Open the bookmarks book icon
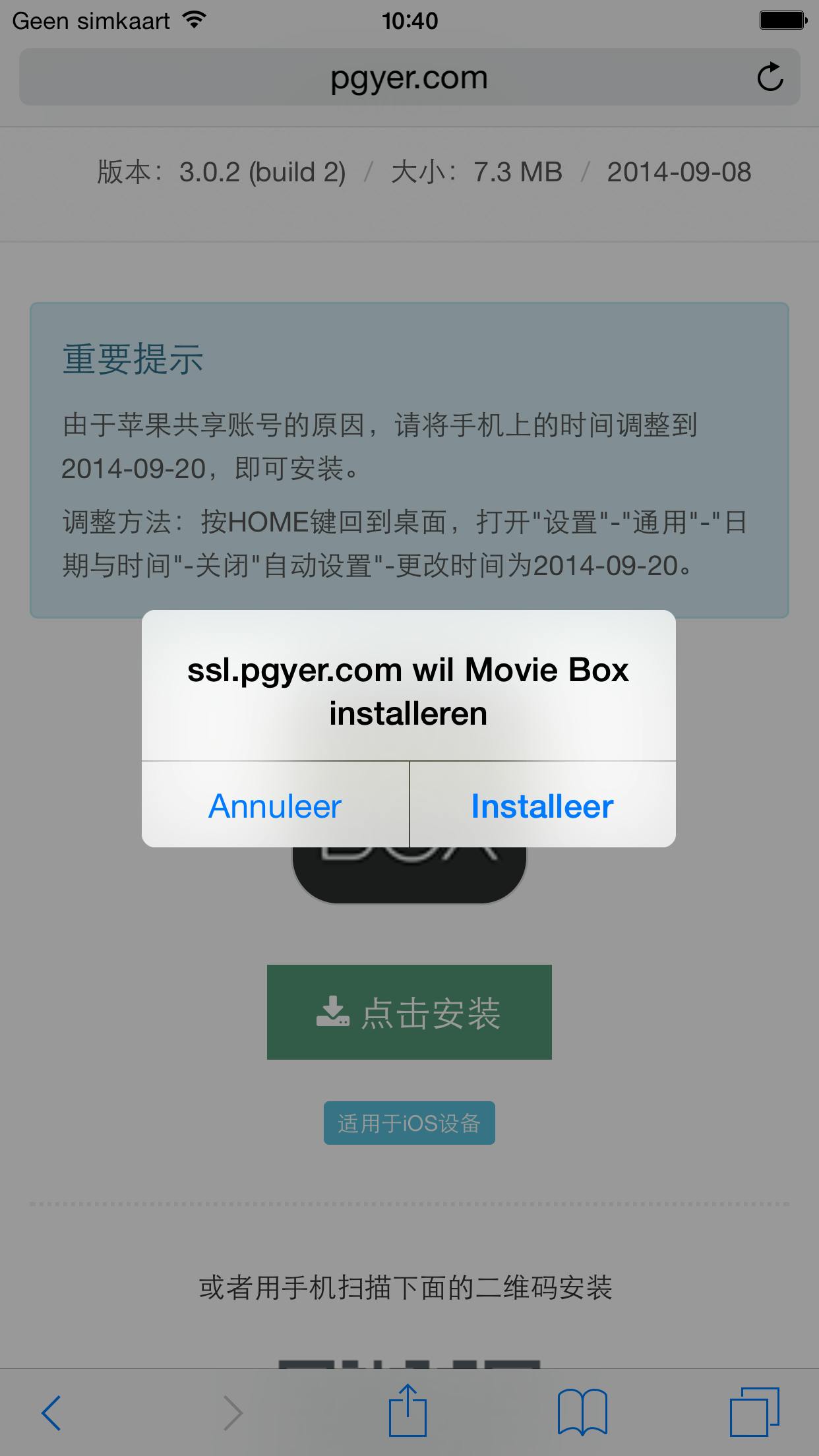819x1456 pixels. [582, 1412]
